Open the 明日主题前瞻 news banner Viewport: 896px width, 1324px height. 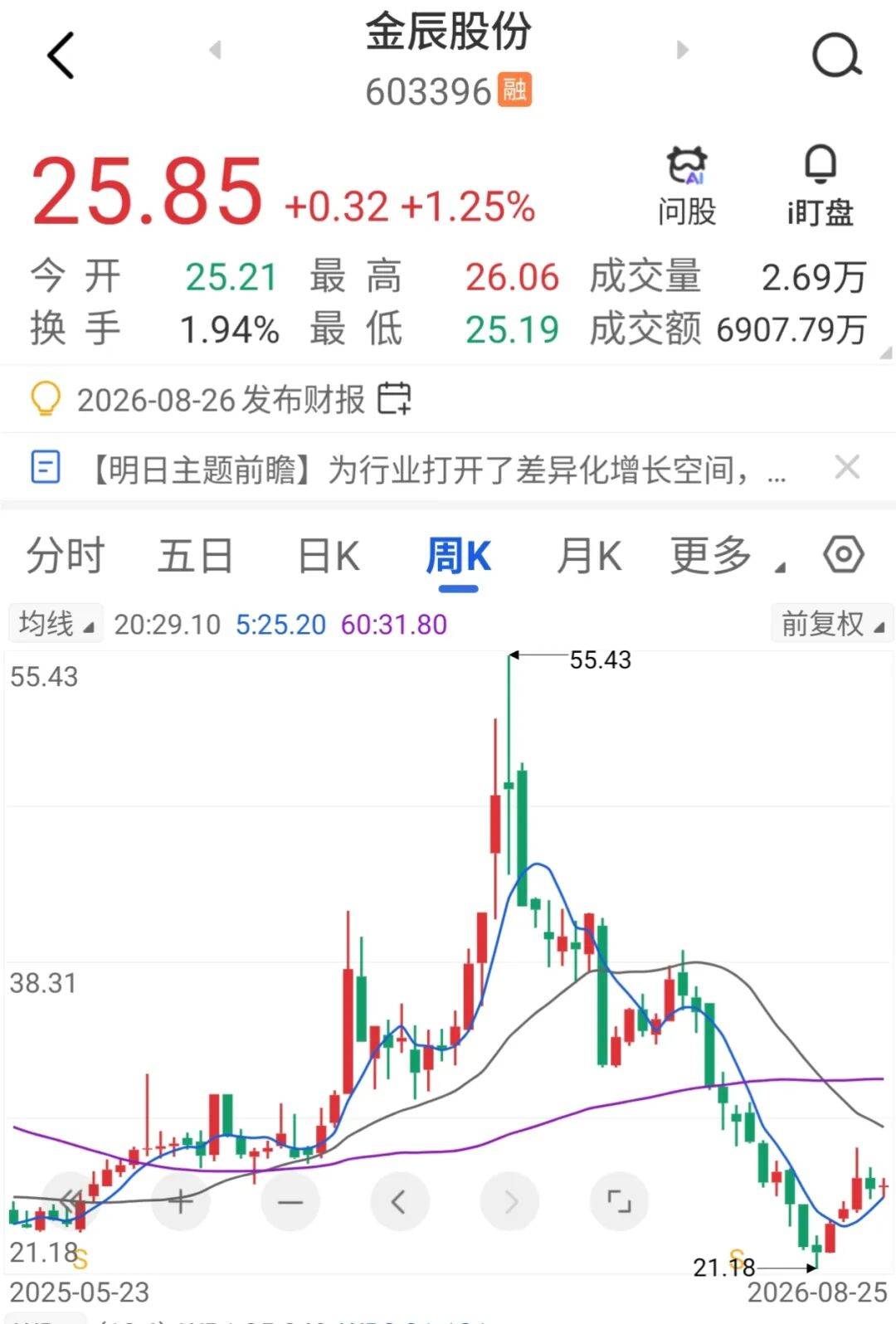click(x=435, y=470)
